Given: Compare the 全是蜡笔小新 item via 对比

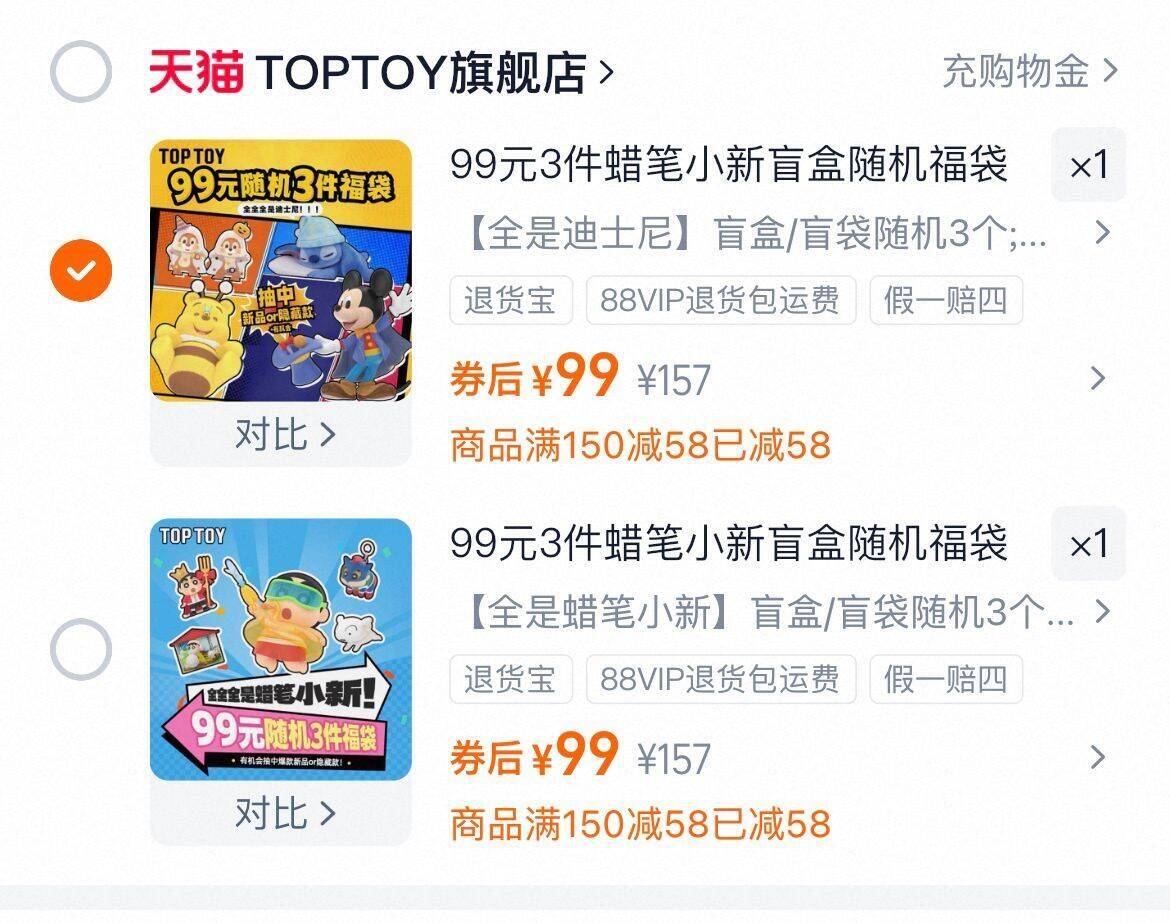Looking at the screenshot, I should [284, 813].
